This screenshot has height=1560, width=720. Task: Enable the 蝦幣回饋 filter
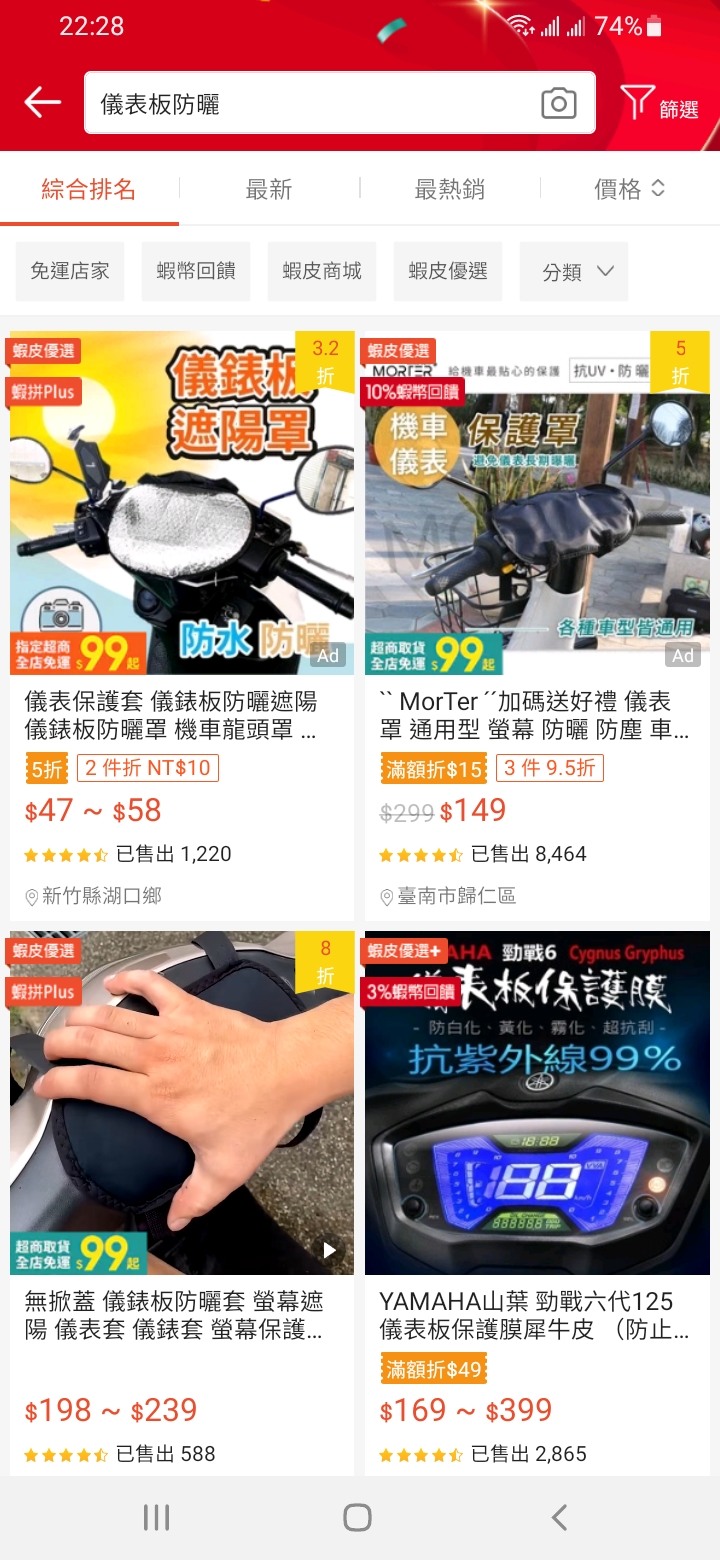[x=195, y=271]
